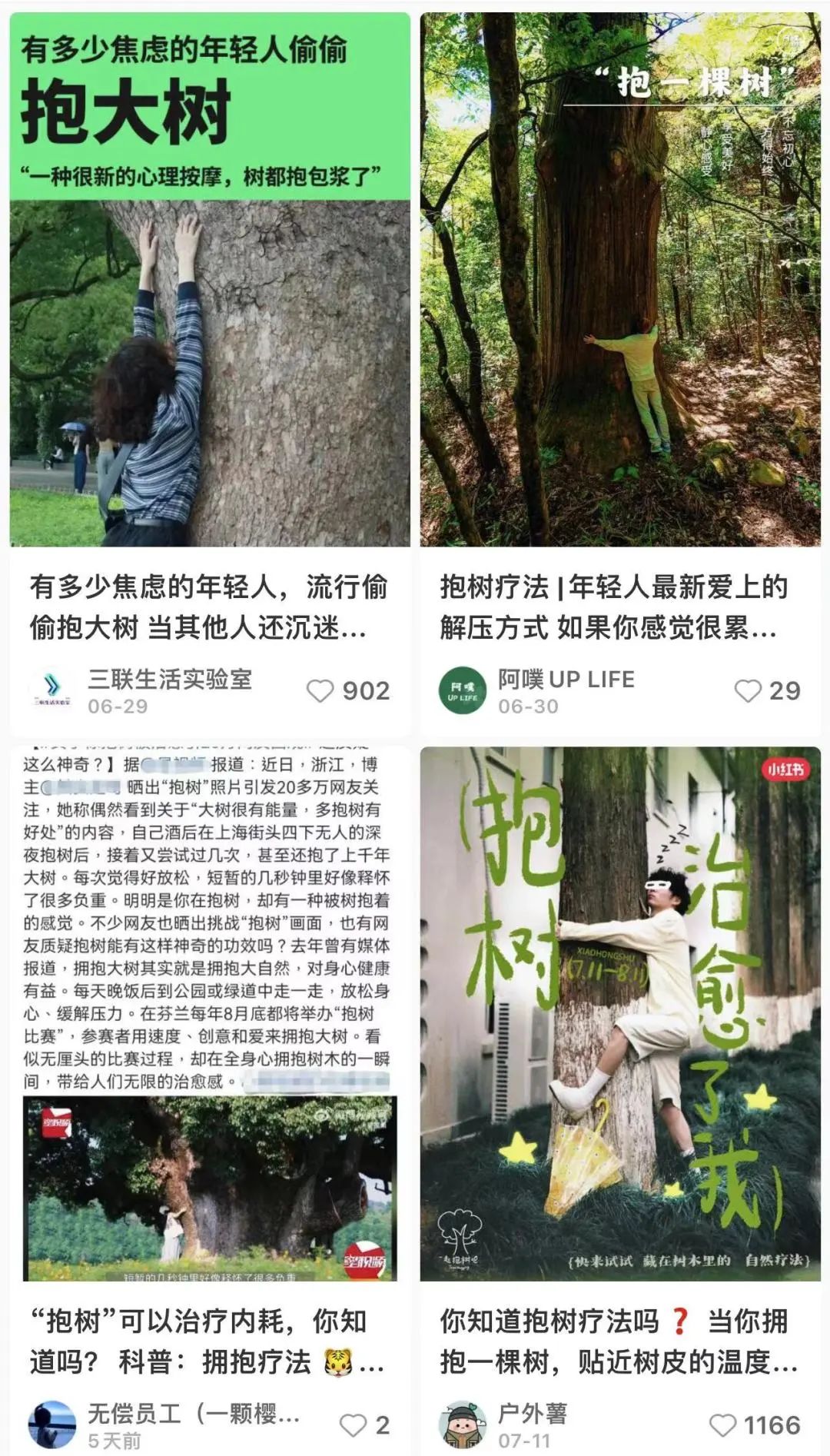The height and width of the screenshot is (1456, 830).
Task: View 阿噗 UP LIFE's profile
Action: pos(462,690)
